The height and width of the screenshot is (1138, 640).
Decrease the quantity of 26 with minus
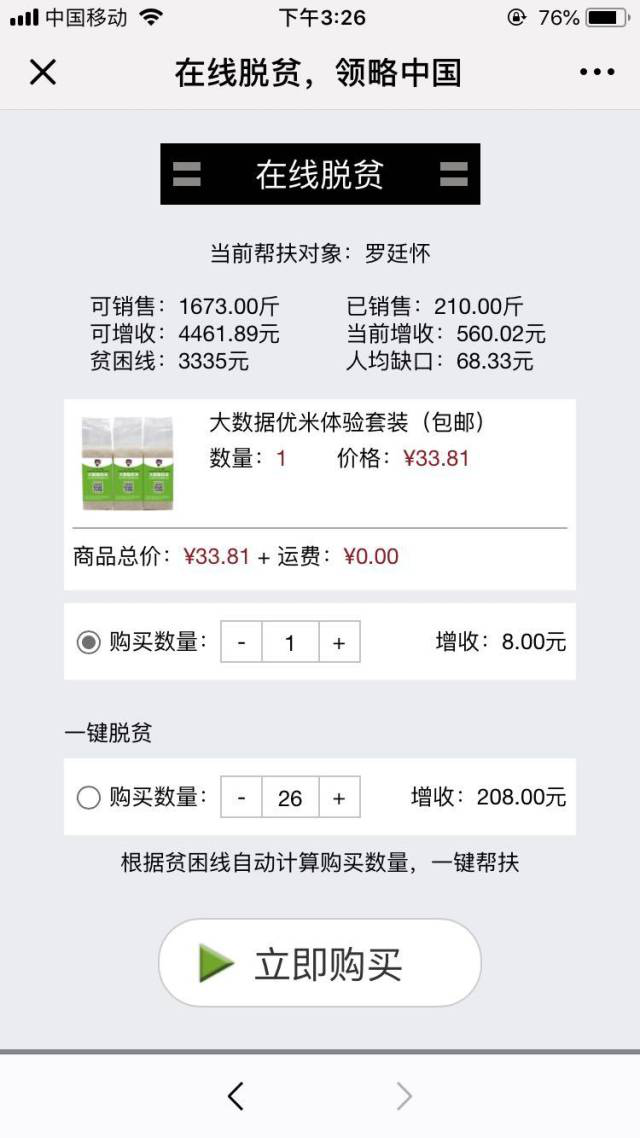coord(242,798)
